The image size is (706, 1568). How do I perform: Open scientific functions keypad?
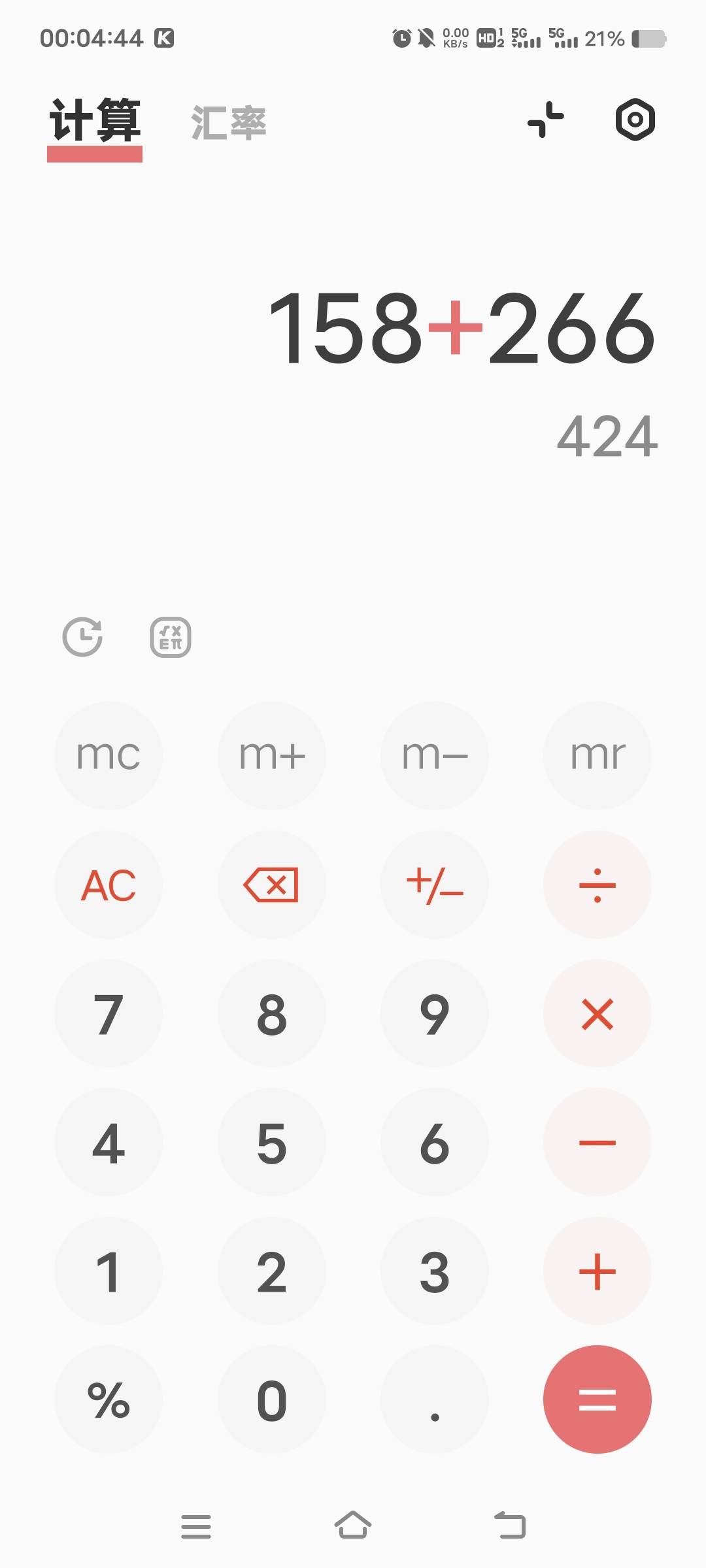click(171, 637)
